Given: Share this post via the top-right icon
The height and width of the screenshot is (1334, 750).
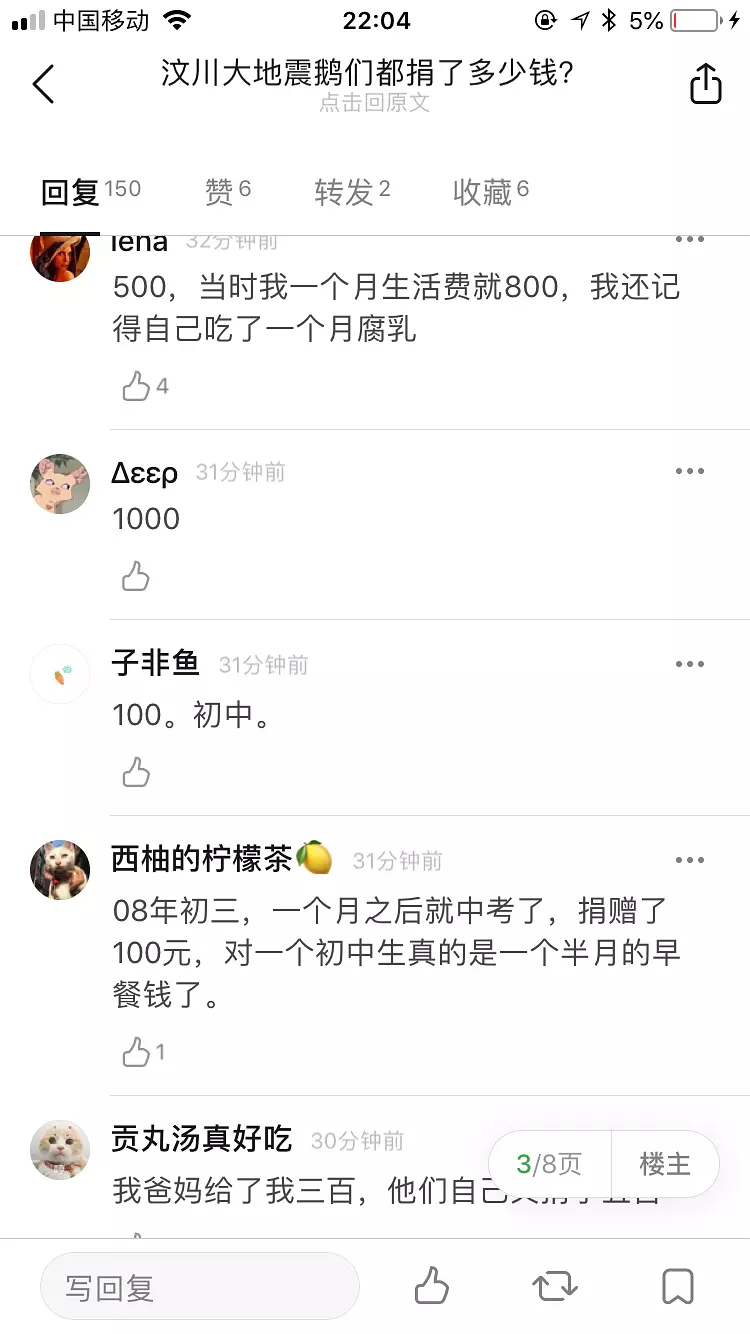Looking at the screenshot, I should tap(706, 84).
